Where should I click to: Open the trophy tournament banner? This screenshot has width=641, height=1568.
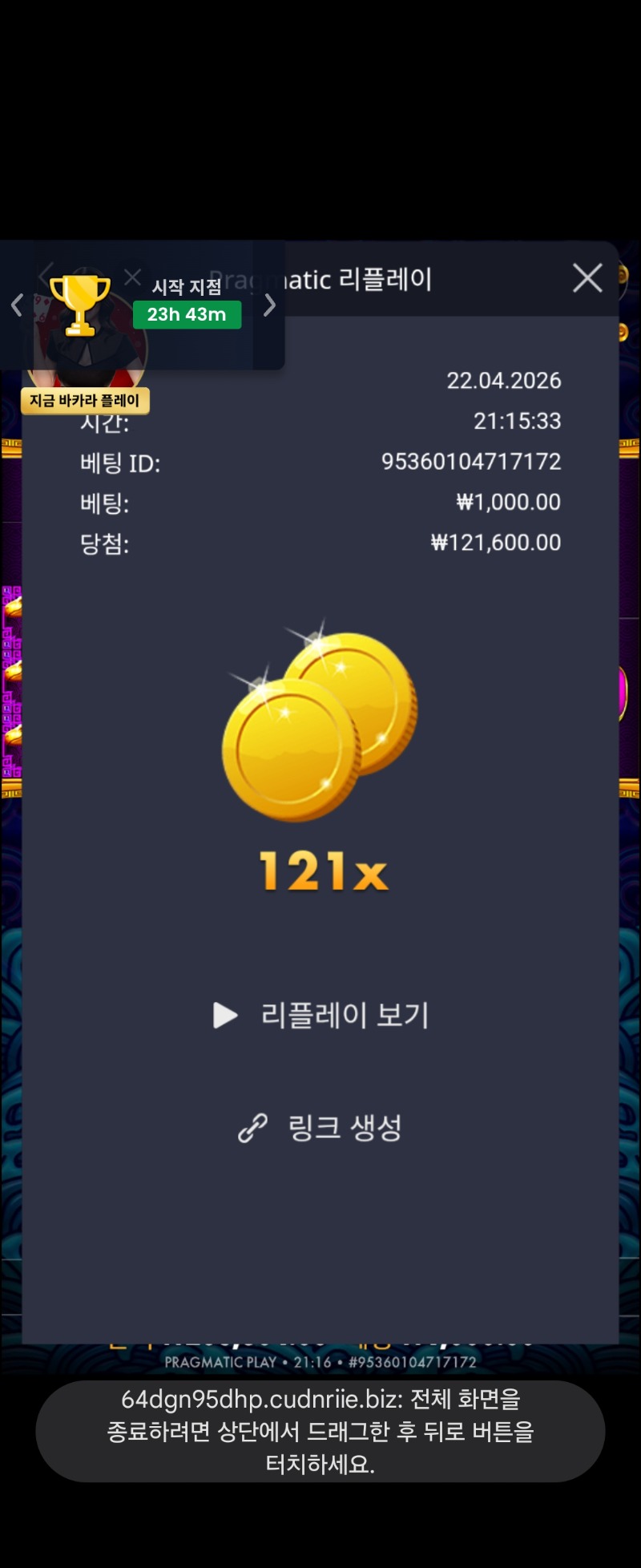click(80, 305)
